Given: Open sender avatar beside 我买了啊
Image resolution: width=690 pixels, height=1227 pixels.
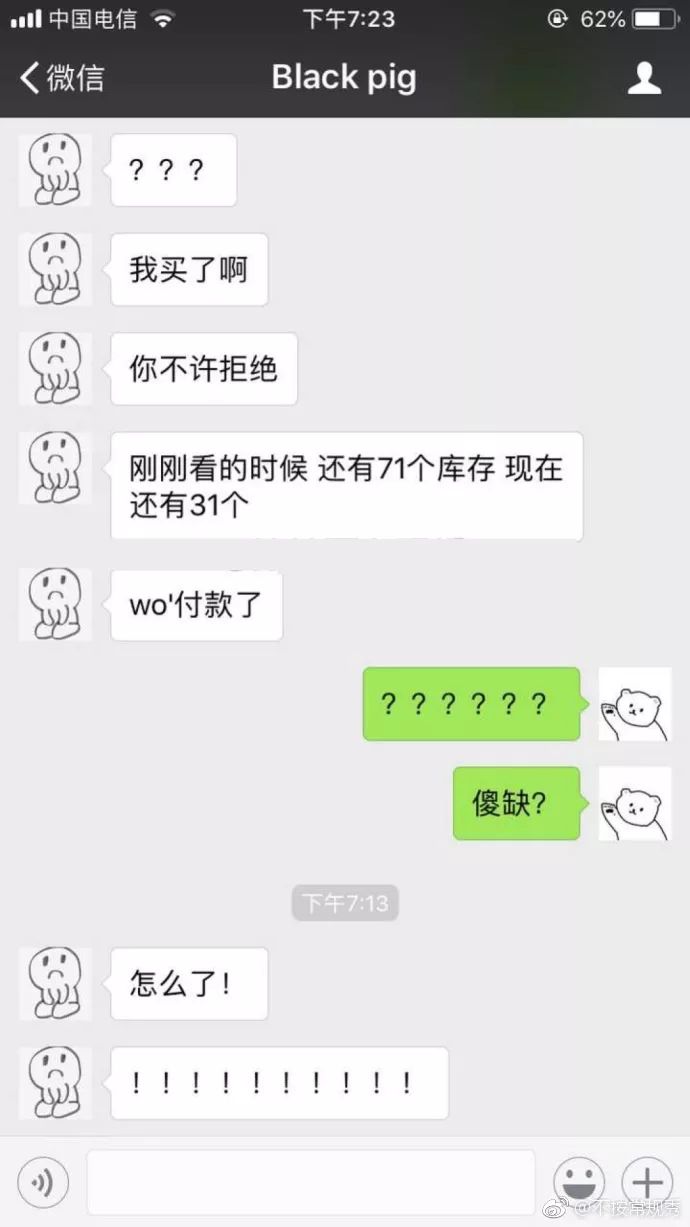Looking at the screenshot, I should (55, 270).
